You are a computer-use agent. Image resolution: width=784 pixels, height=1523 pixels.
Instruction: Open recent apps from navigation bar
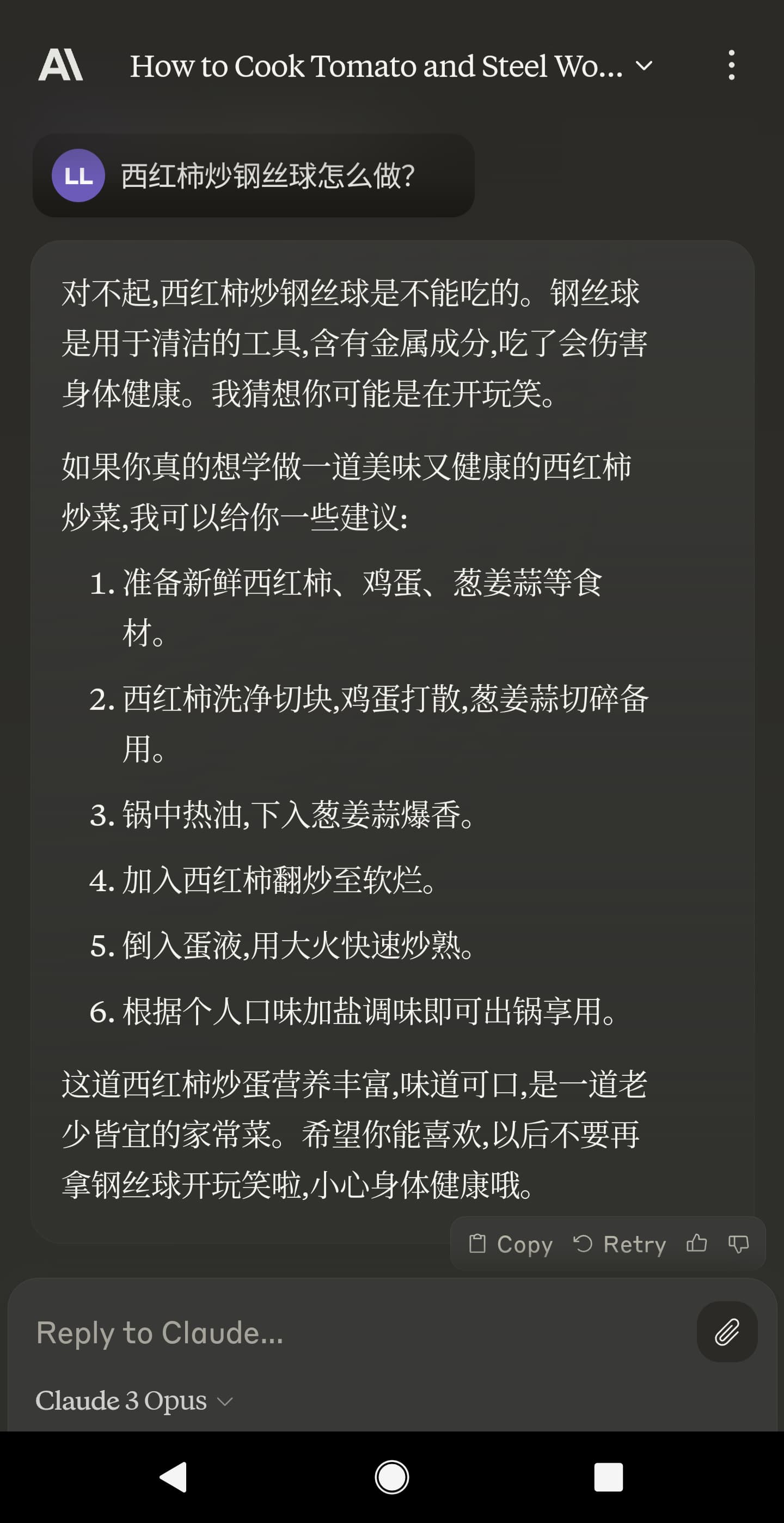click(609, 1477)
